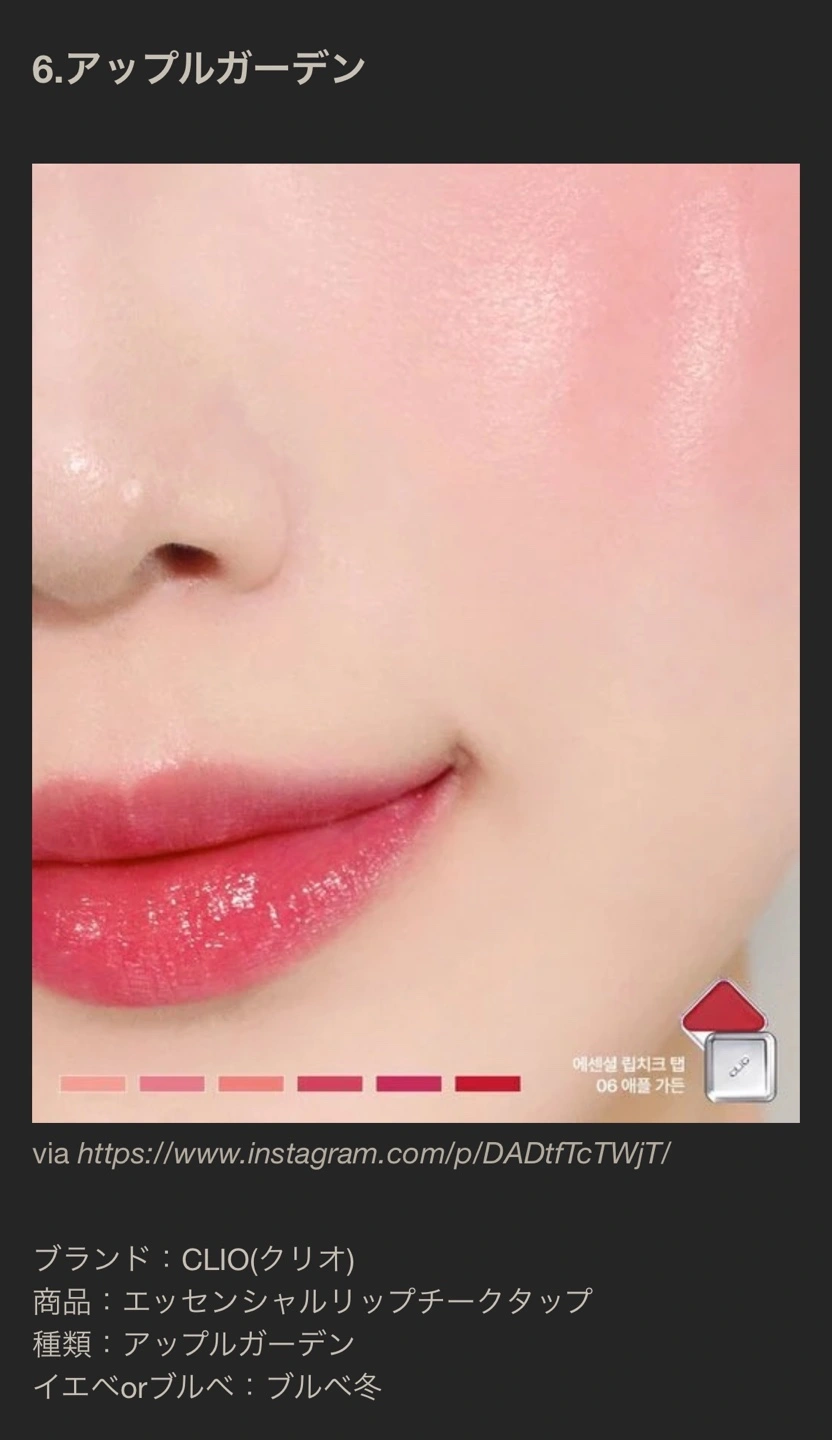Viewport: 832px width, 1440px height.
Task: Open the Instagram source link under the image
Action: [x=373, y=1153]
